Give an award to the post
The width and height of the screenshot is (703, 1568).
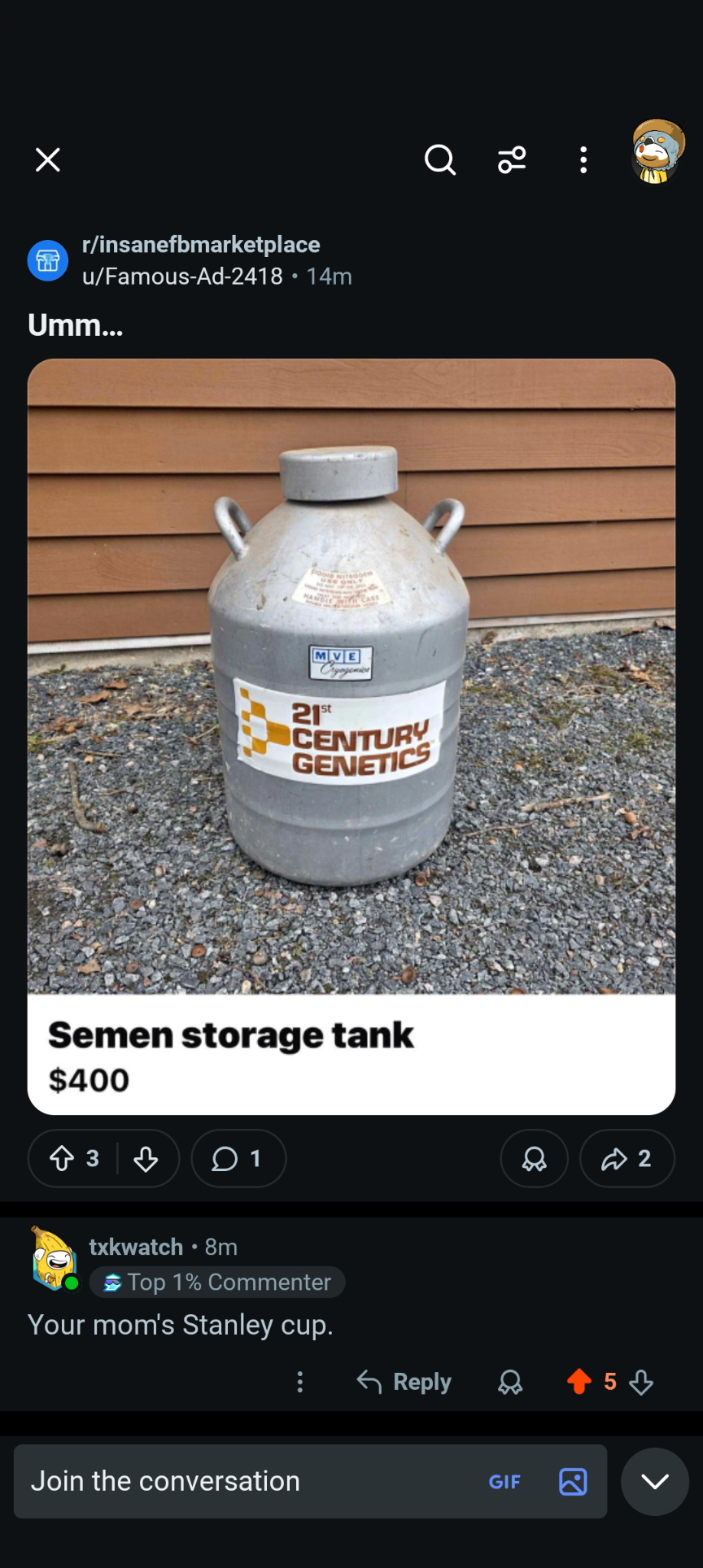tap(534, 1158)
